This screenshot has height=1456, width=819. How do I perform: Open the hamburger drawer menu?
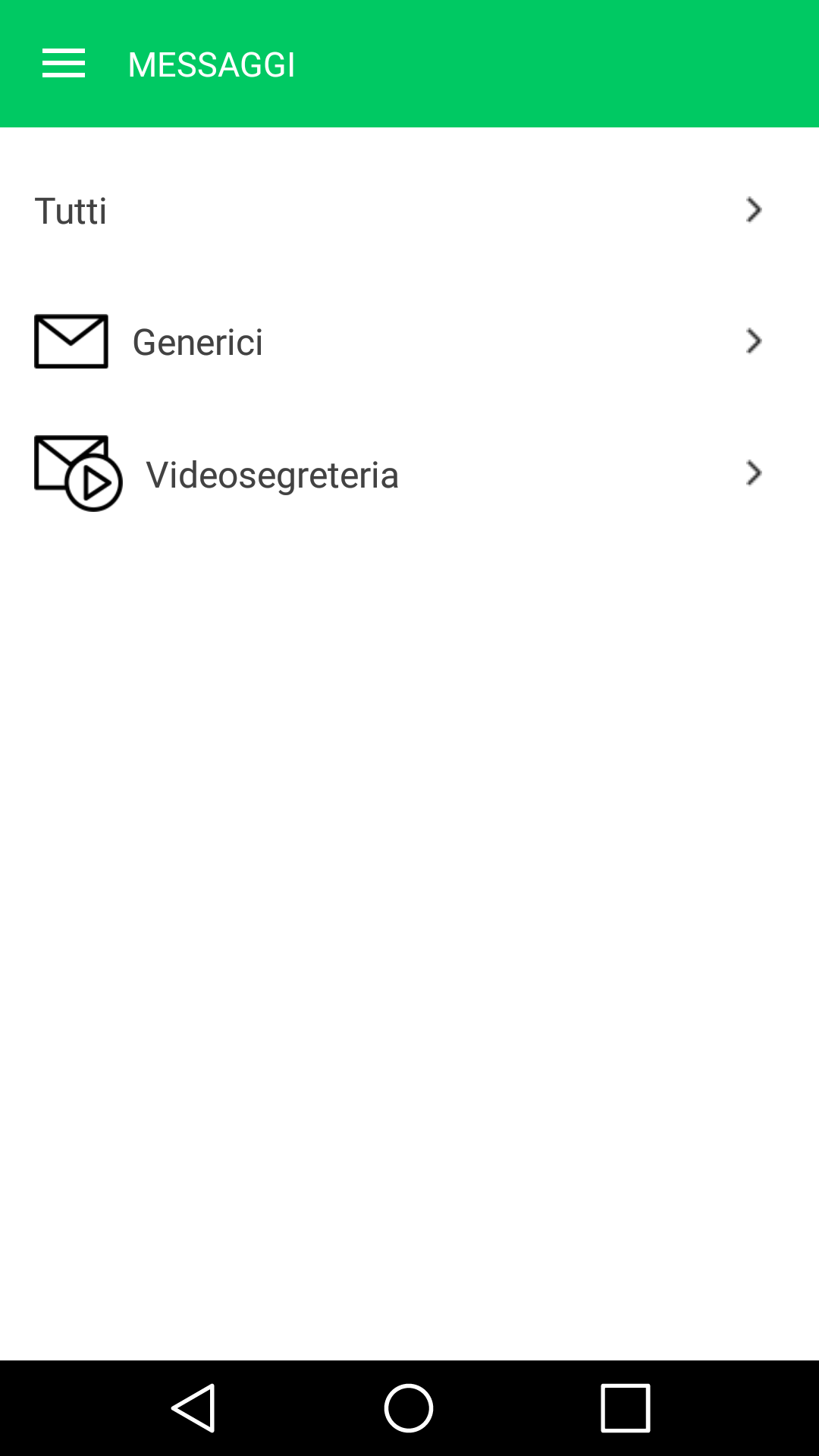[x=64, y=64]
